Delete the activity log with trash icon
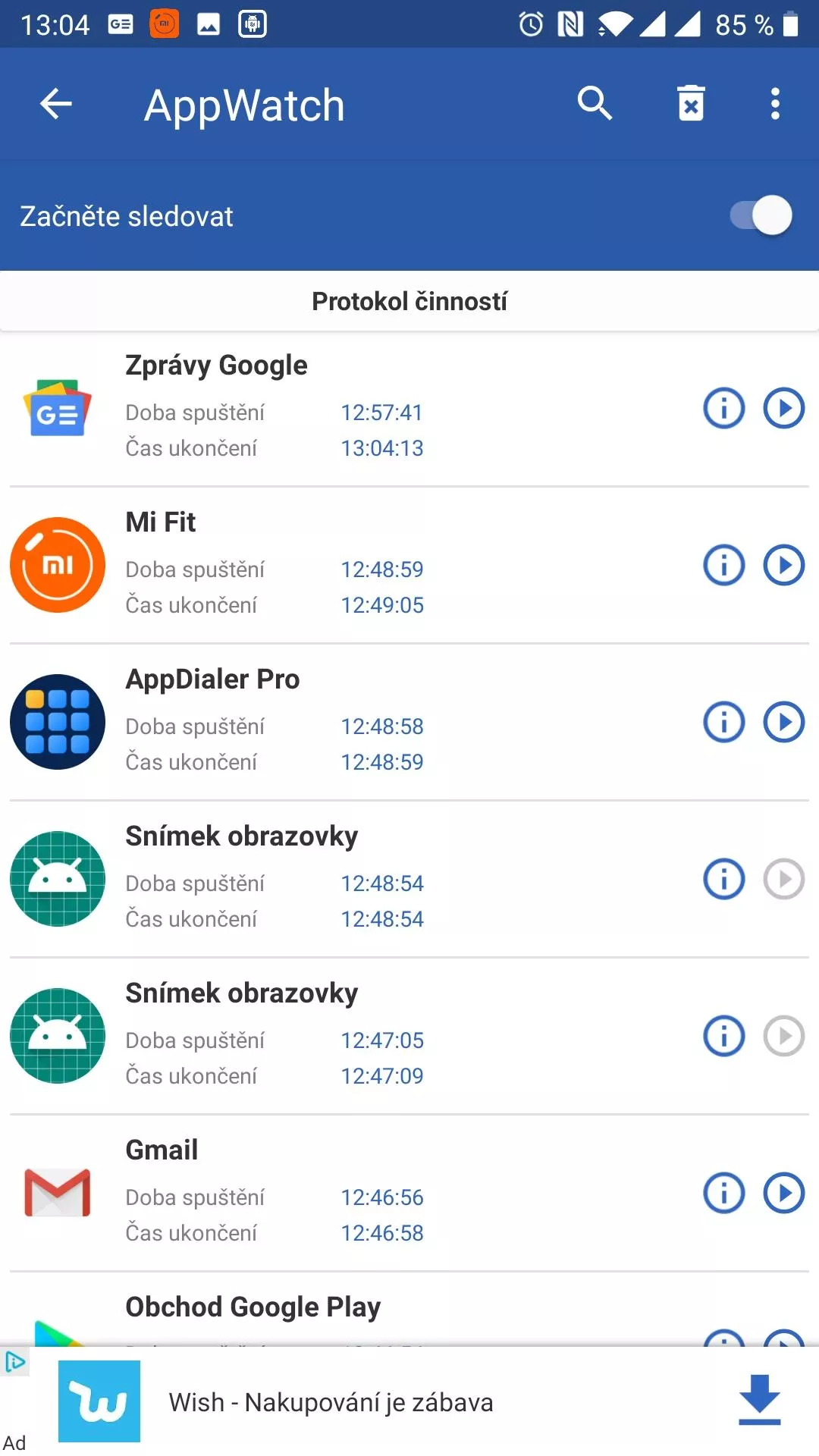819x1456 pixels. [x=691, y=104]
